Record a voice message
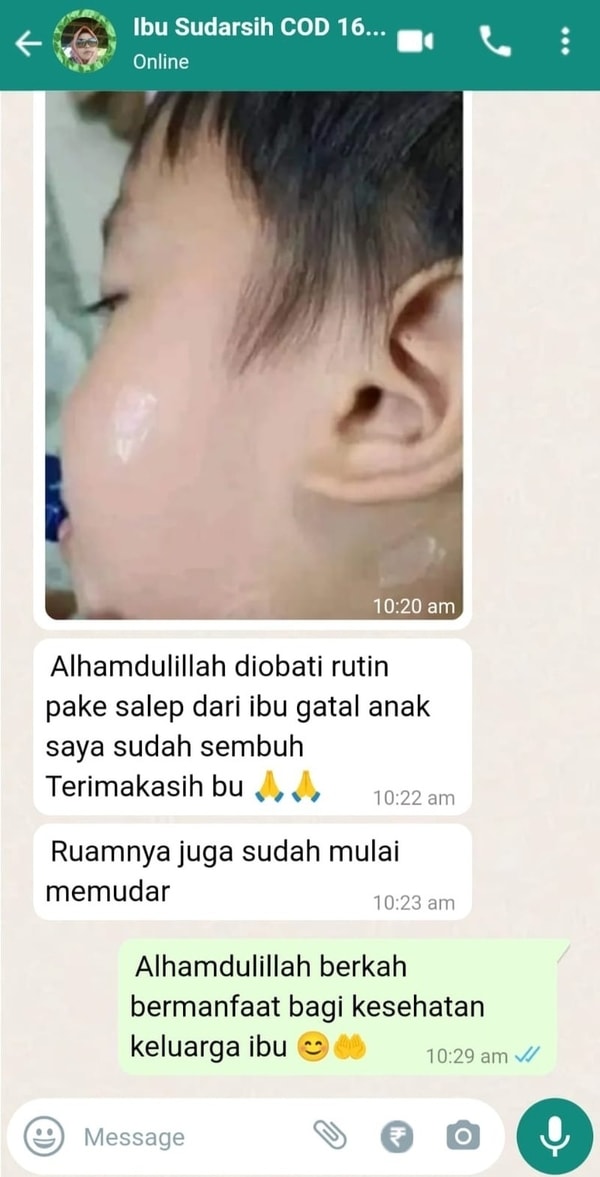Image resolution: width=600 pixels, height=1177 pixels. (x=554, y=1136)
